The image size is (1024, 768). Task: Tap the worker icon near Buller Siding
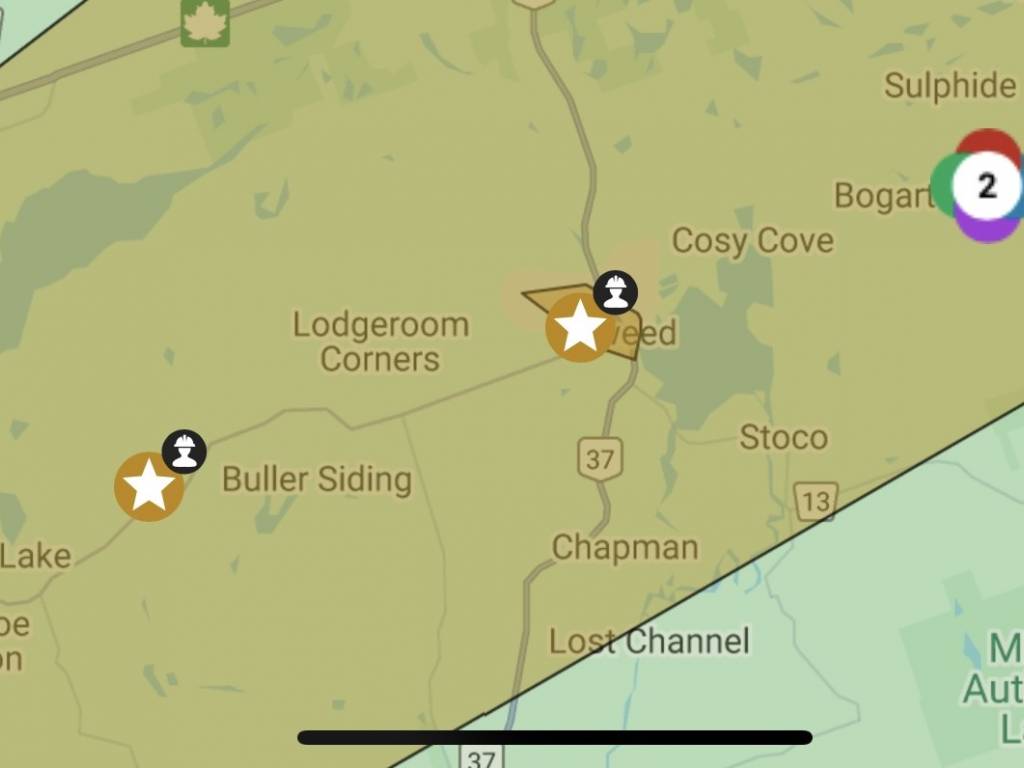184,451
